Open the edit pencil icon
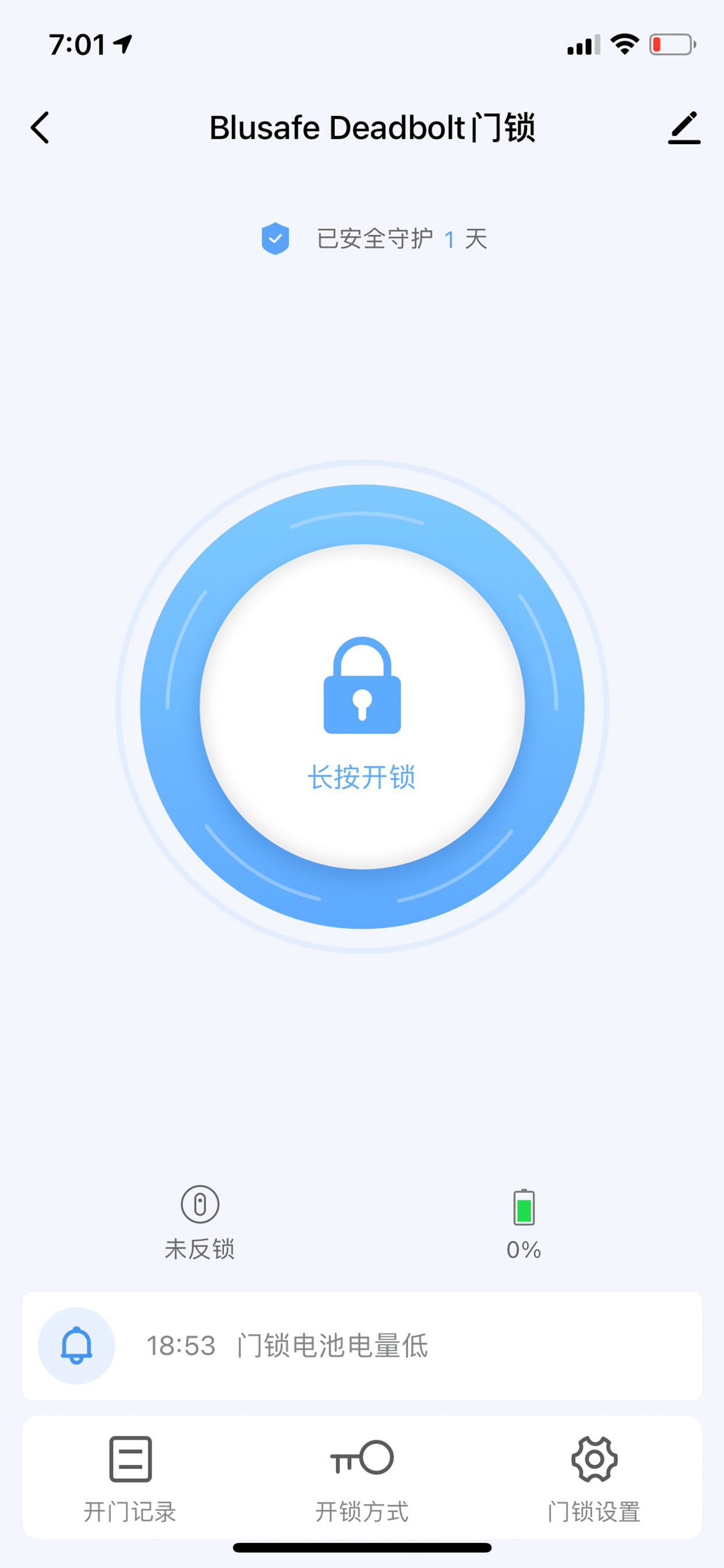Screen dimensions: 724x1568 684,128
